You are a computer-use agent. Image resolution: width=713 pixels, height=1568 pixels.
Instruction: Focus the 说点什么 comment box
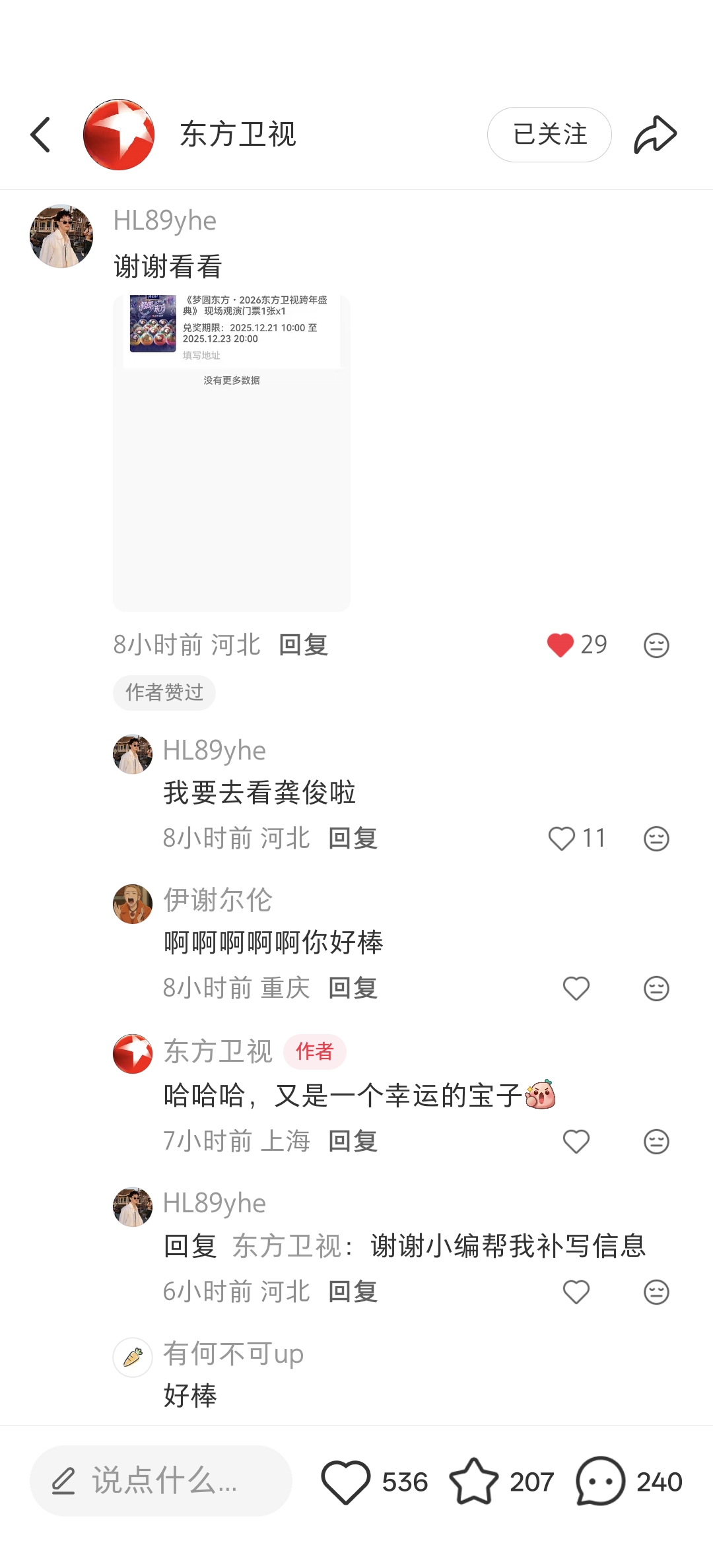click(161, 1481)
